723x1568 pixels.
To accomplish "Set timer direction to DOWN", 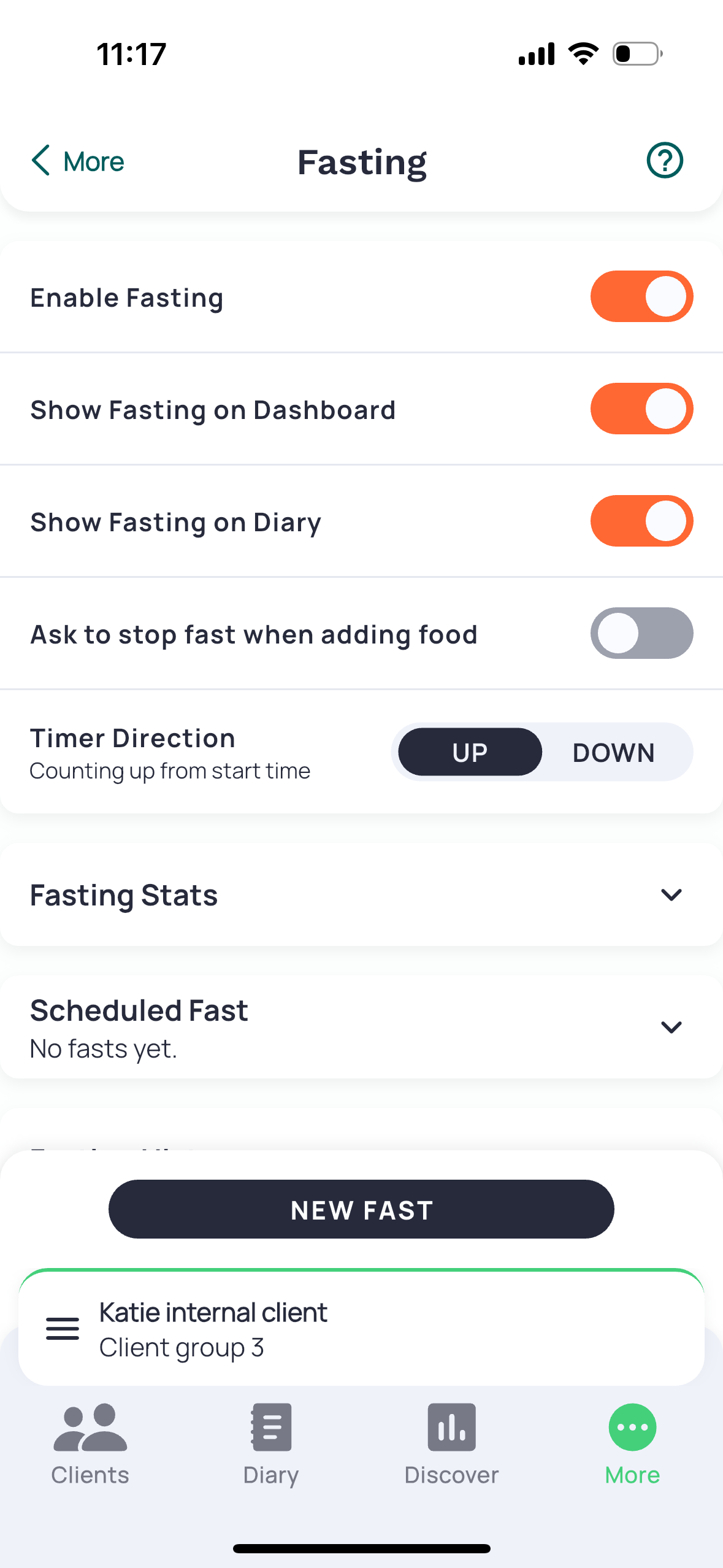I will pos(614,753).
